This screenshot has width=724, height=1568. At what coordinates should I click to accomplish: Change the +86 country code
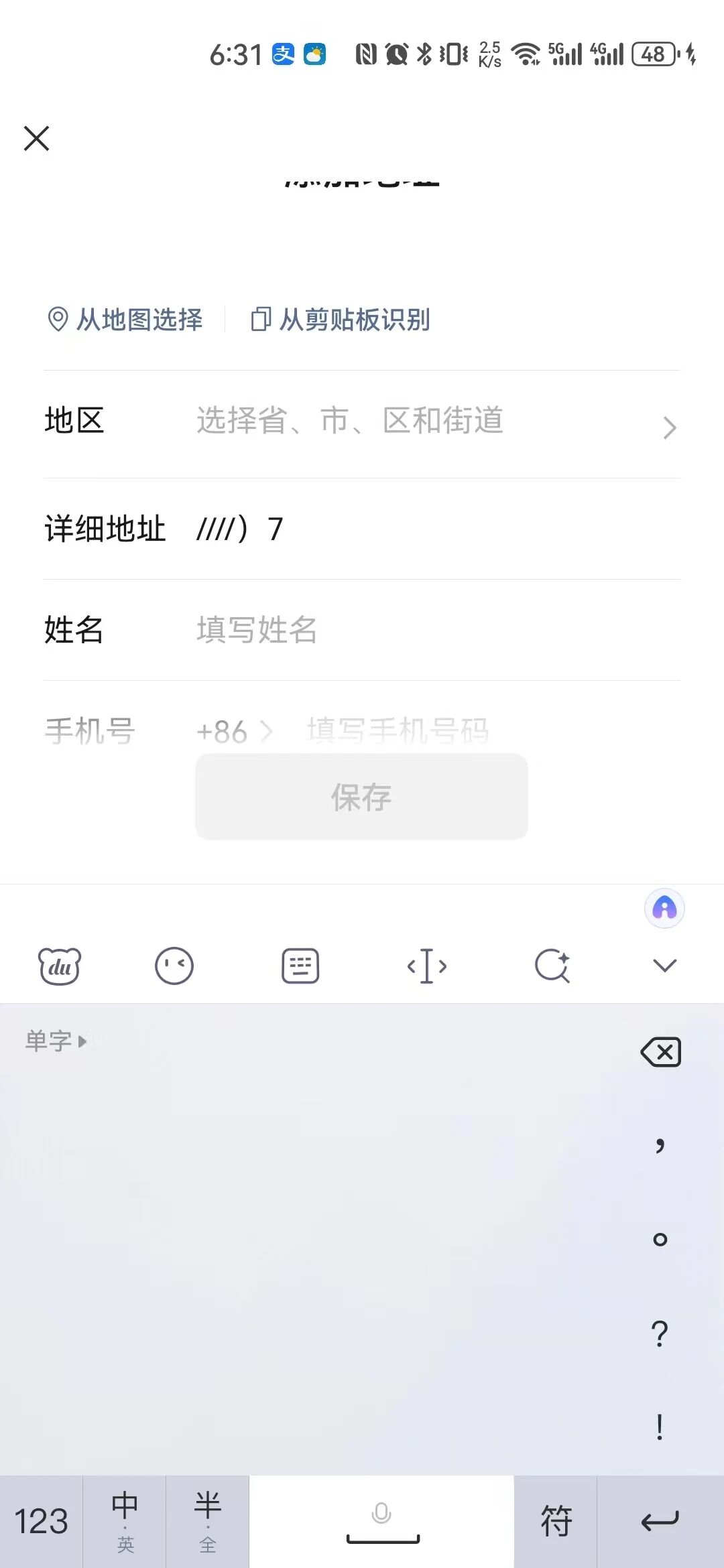click(x=234, y=731)
